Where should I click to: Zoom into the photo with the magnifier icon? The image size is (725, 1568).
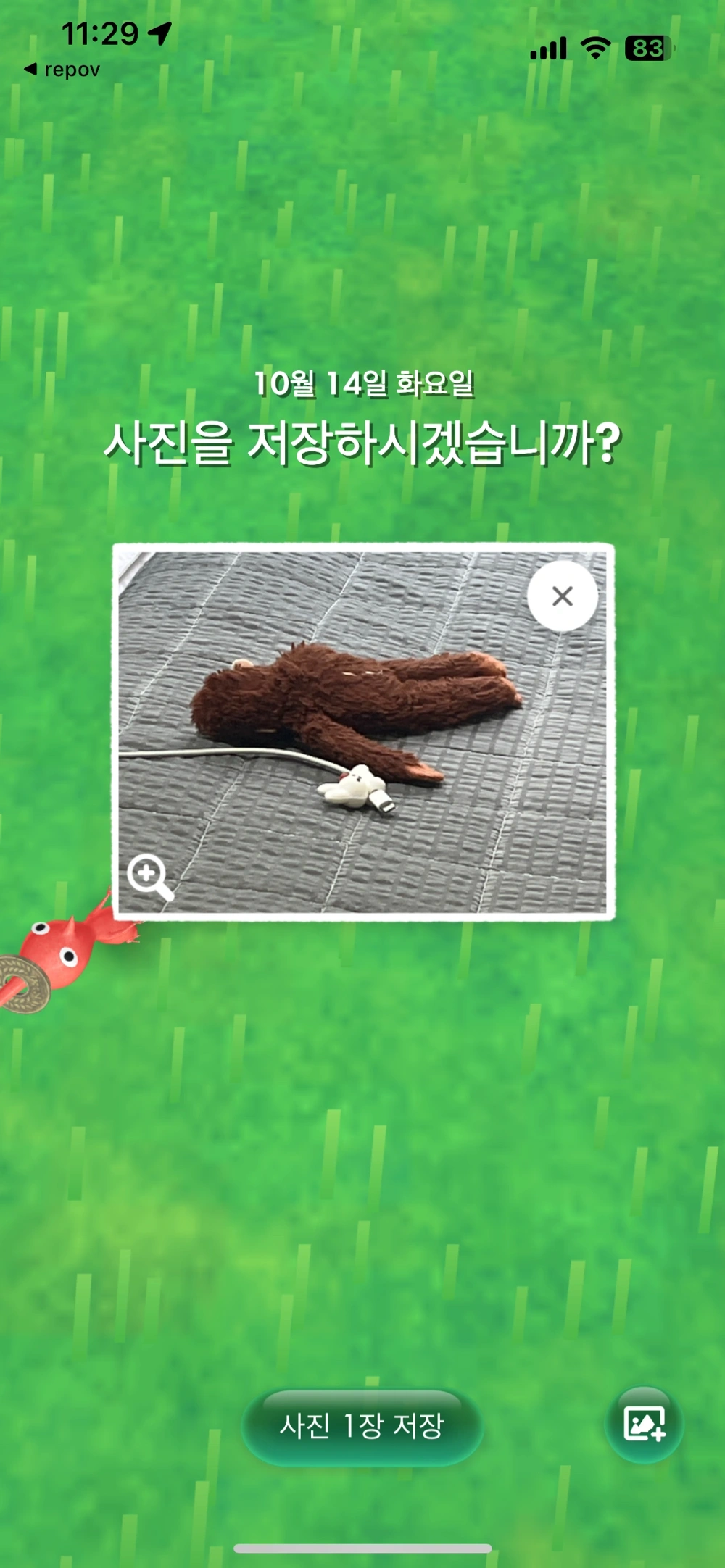[x=149, y=876]
